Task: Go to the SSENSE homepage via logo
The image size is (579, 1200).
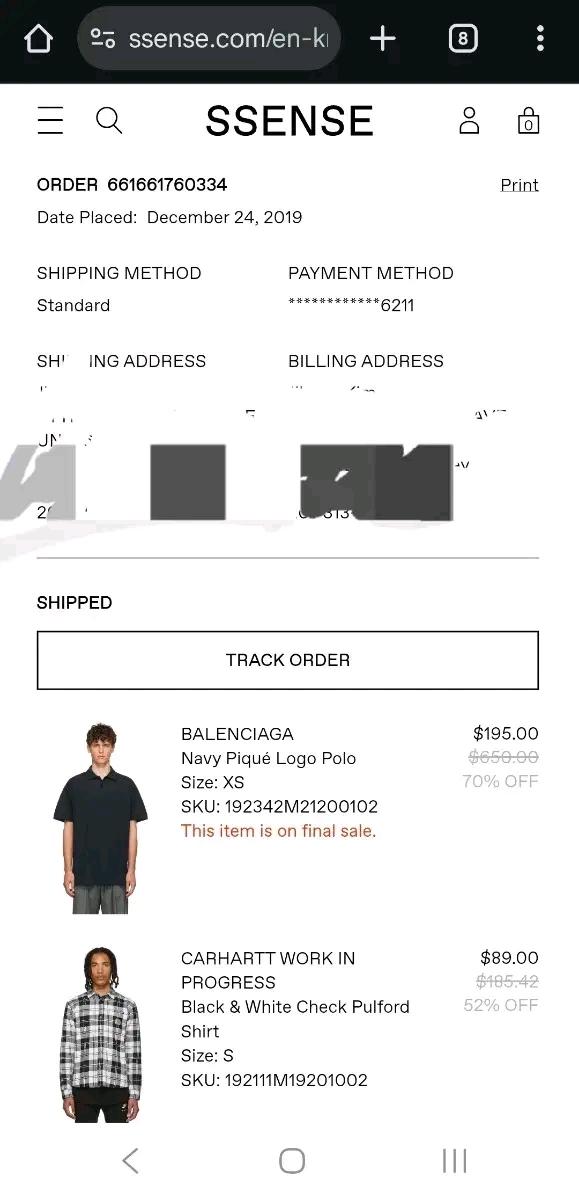Action: coord(289,121)
